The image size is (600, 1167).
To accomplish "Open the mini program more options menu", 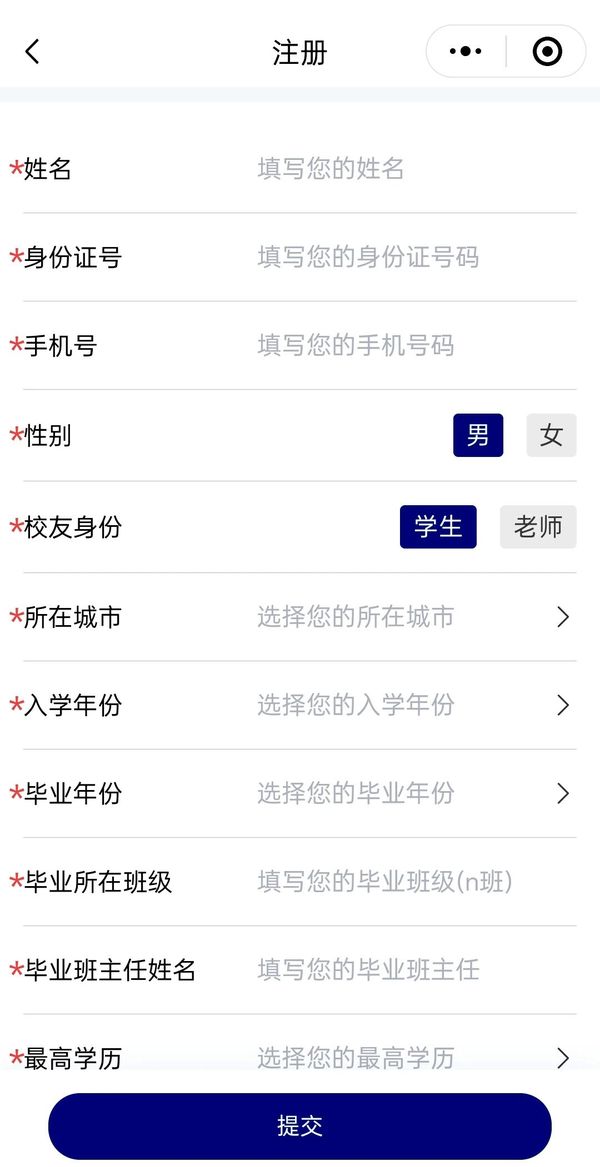I will point(466,52).
